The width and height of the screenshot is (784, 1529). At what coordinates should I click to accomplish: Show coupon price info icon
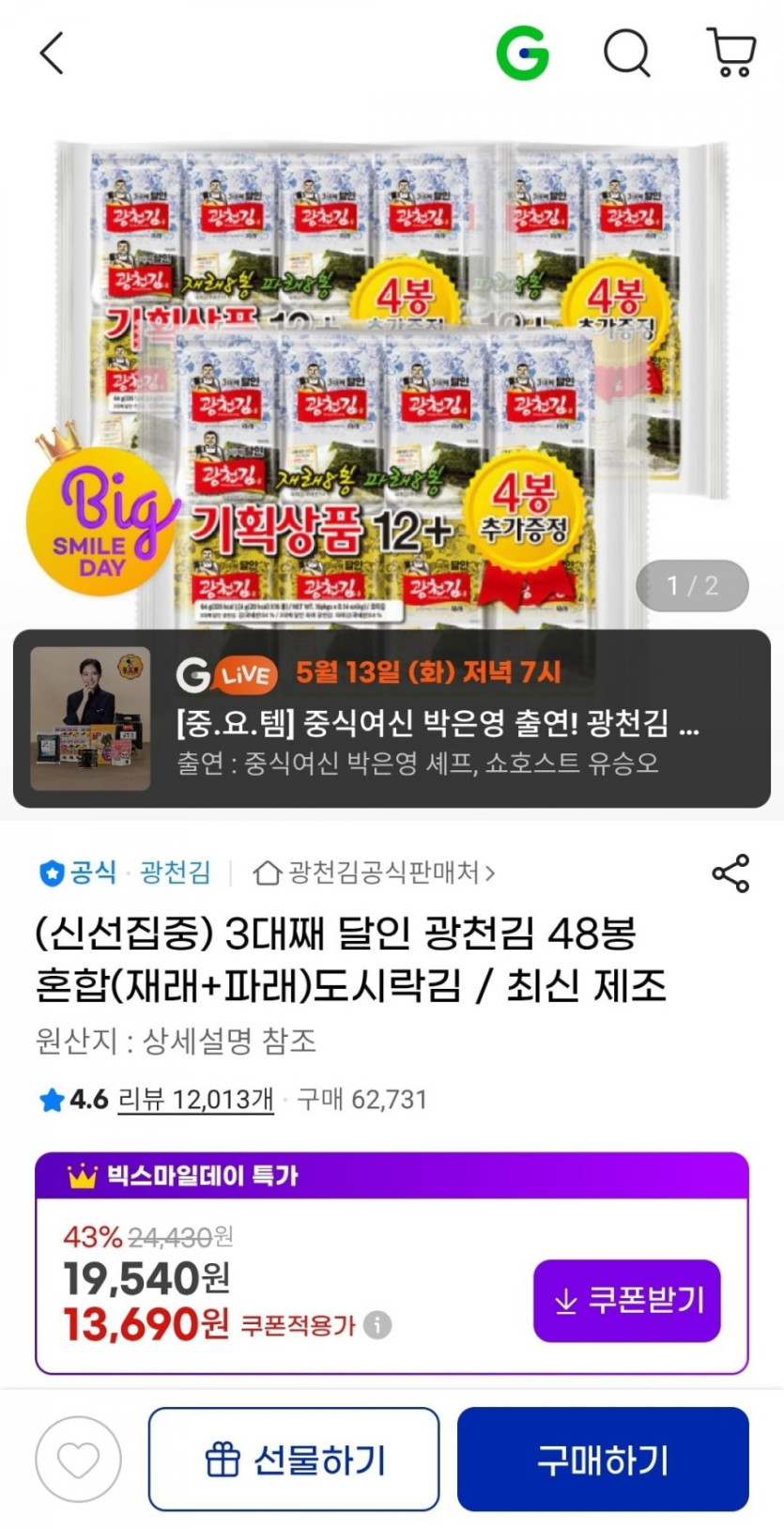377,1325
